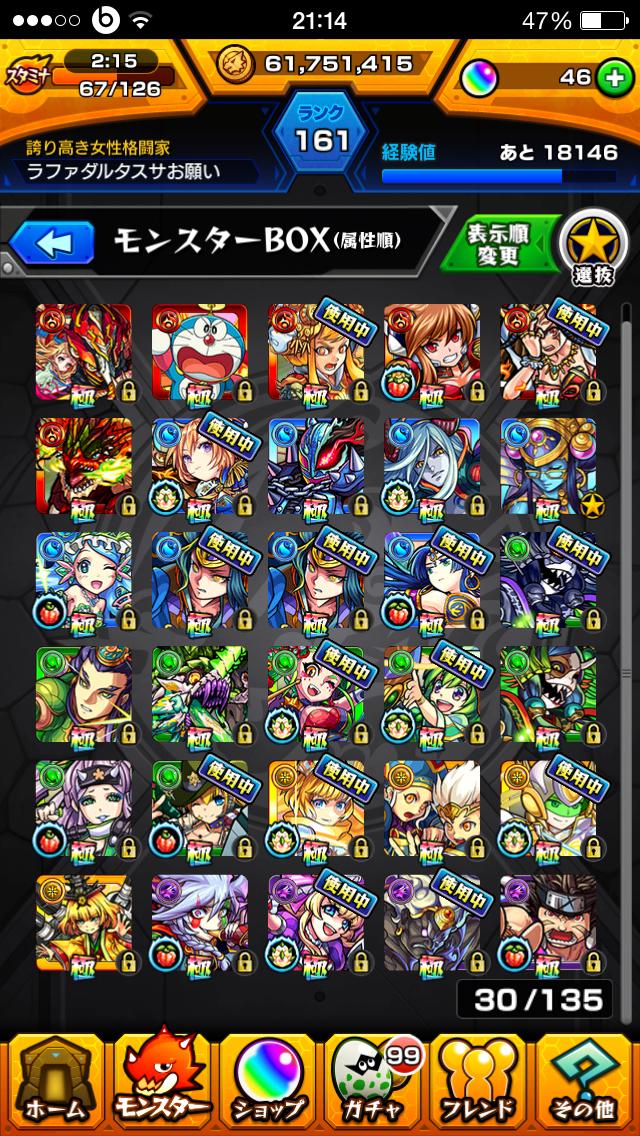640x1136 pixels.
Task: Select the Doraemon monster tile
Action: click(x=199, y=352)
